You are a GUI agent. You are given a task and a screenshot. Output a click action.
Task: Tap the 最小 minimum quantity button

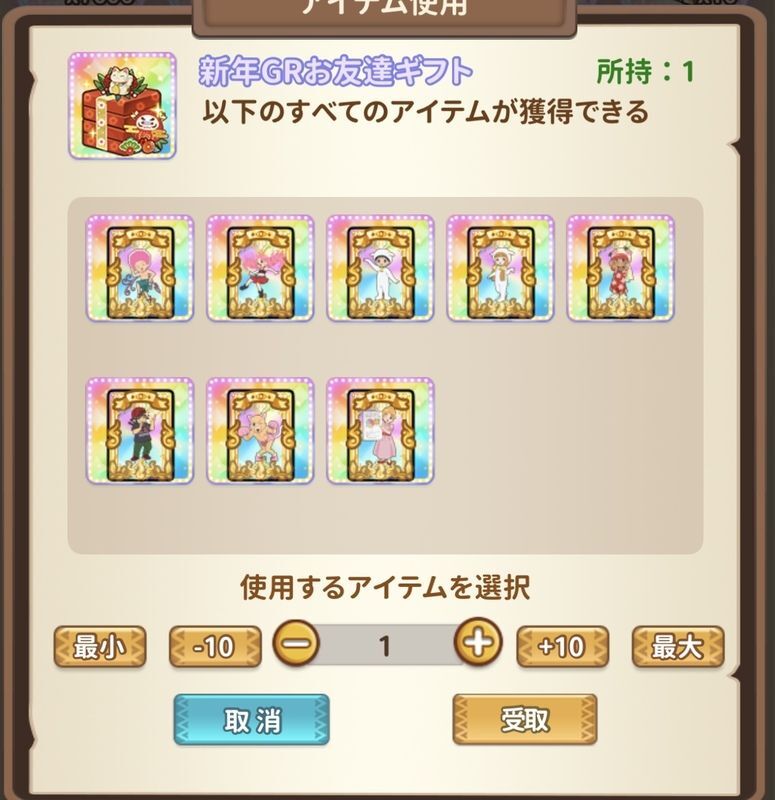point(99,647)
